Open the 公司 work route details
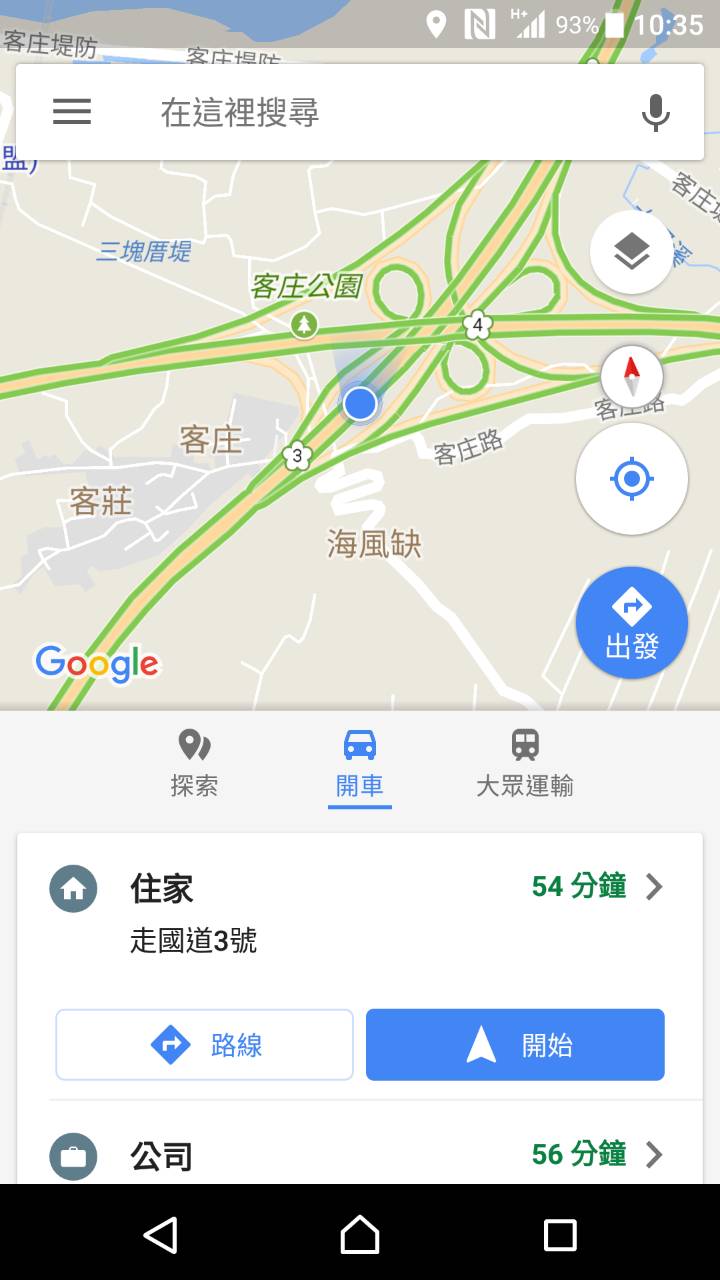Screen dimensions: 720x1280 (360, 1155)
